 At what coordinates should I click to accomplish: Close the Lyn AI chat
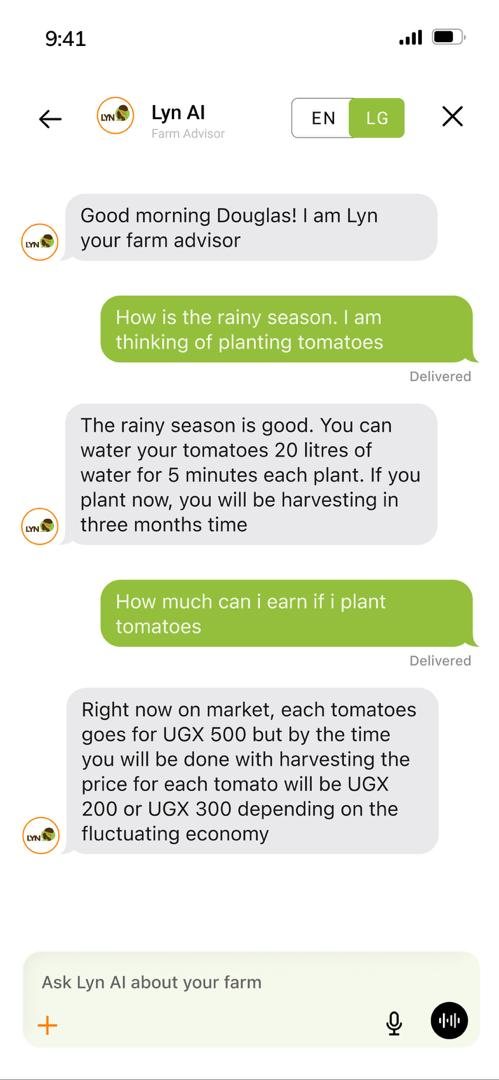coord(452,116)
